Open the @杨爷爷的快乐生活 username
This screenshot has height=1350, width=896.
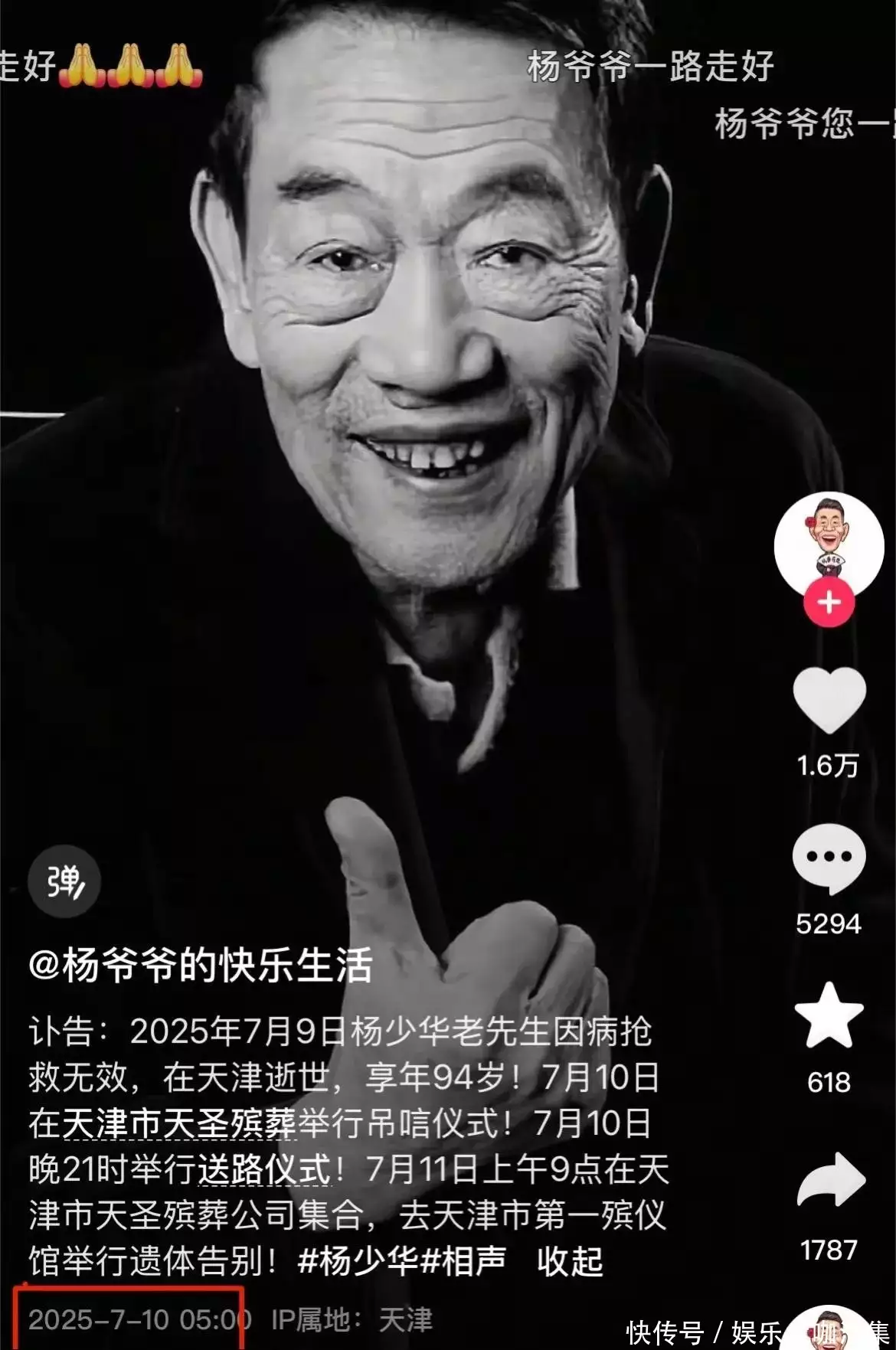[x=201, y=965]
